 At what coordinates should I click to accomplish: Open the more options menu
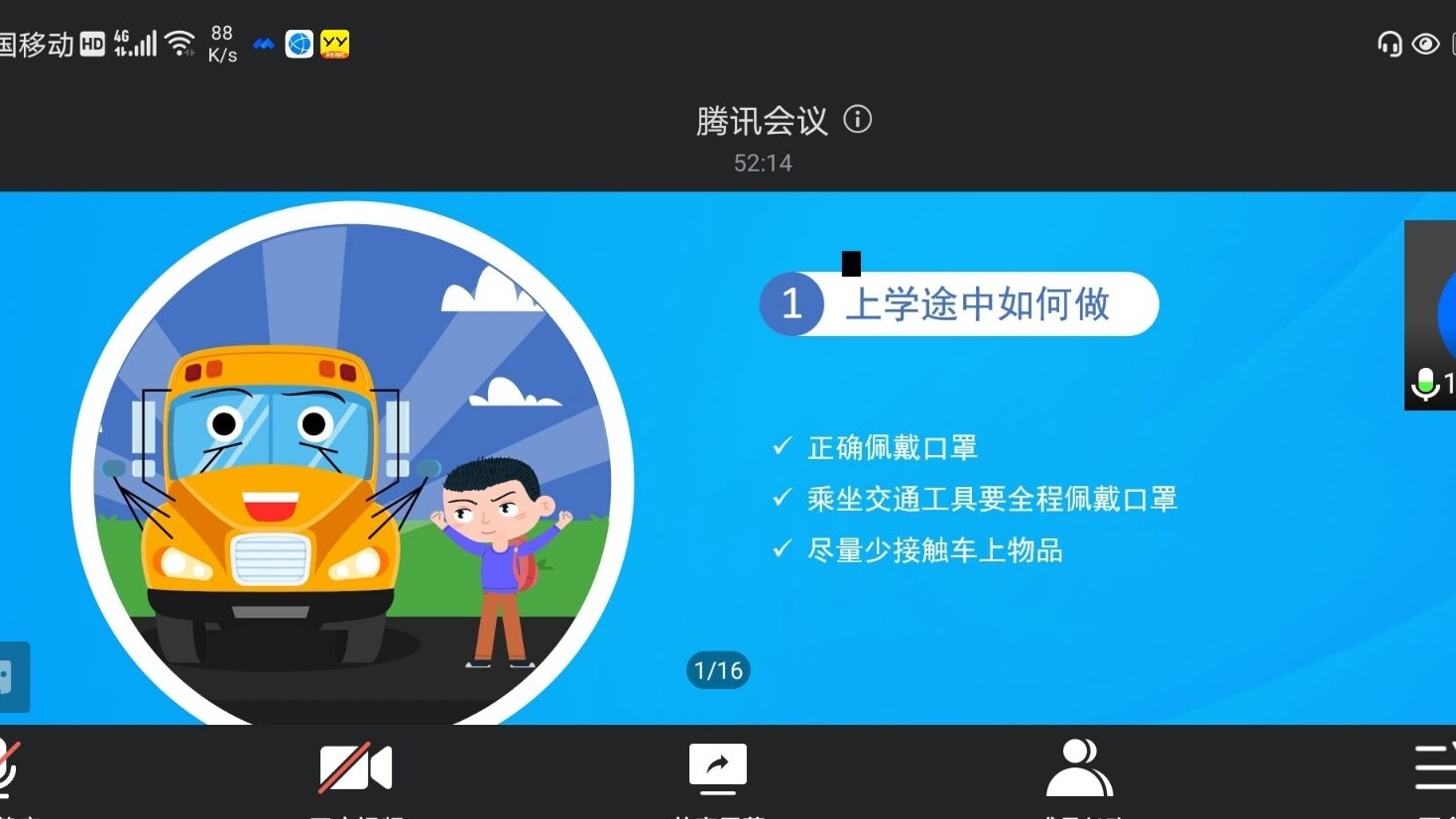point(1435,768)
